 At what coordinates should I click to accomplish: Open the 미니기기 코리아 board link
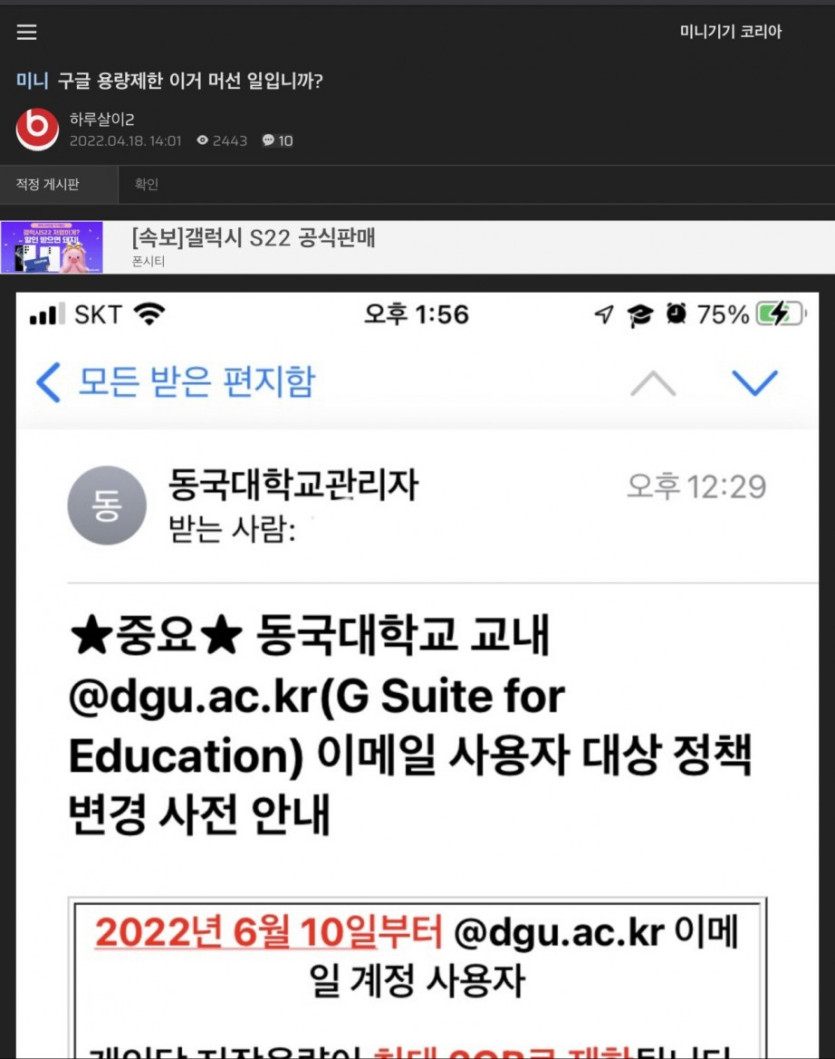tap(730, 32)
